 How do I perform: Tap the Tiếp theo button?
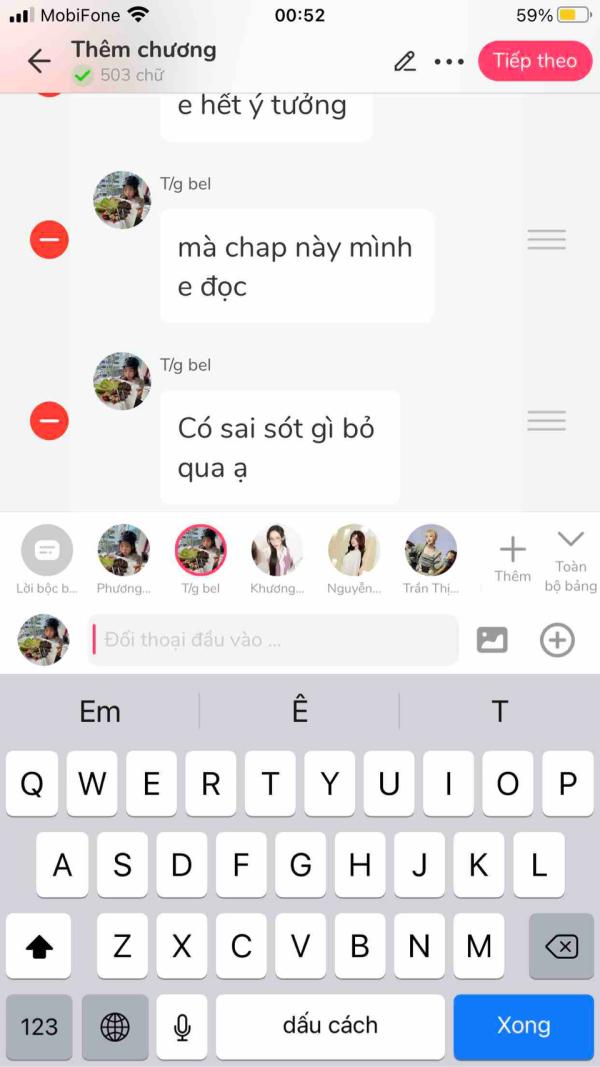[534, 61]
